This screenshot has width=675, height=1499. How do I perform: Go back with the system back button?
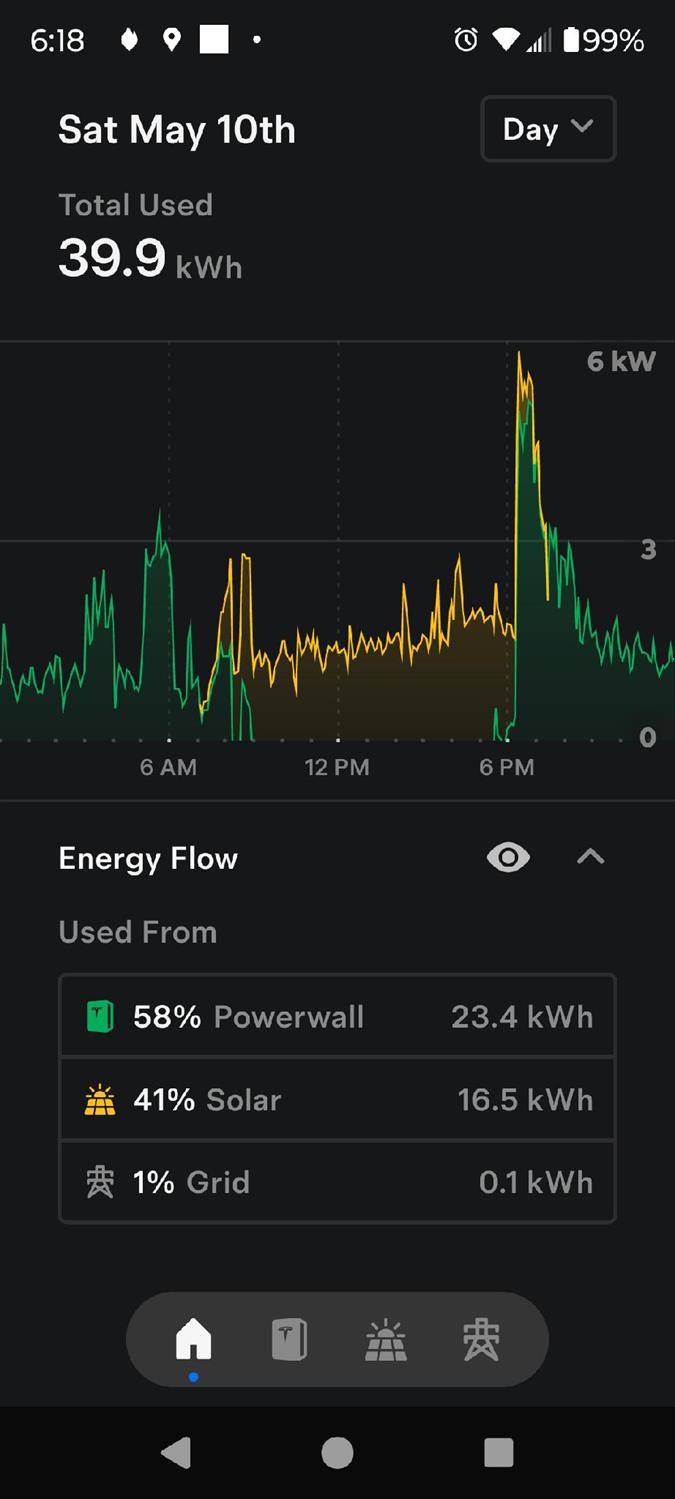(x=176, y=1452)
